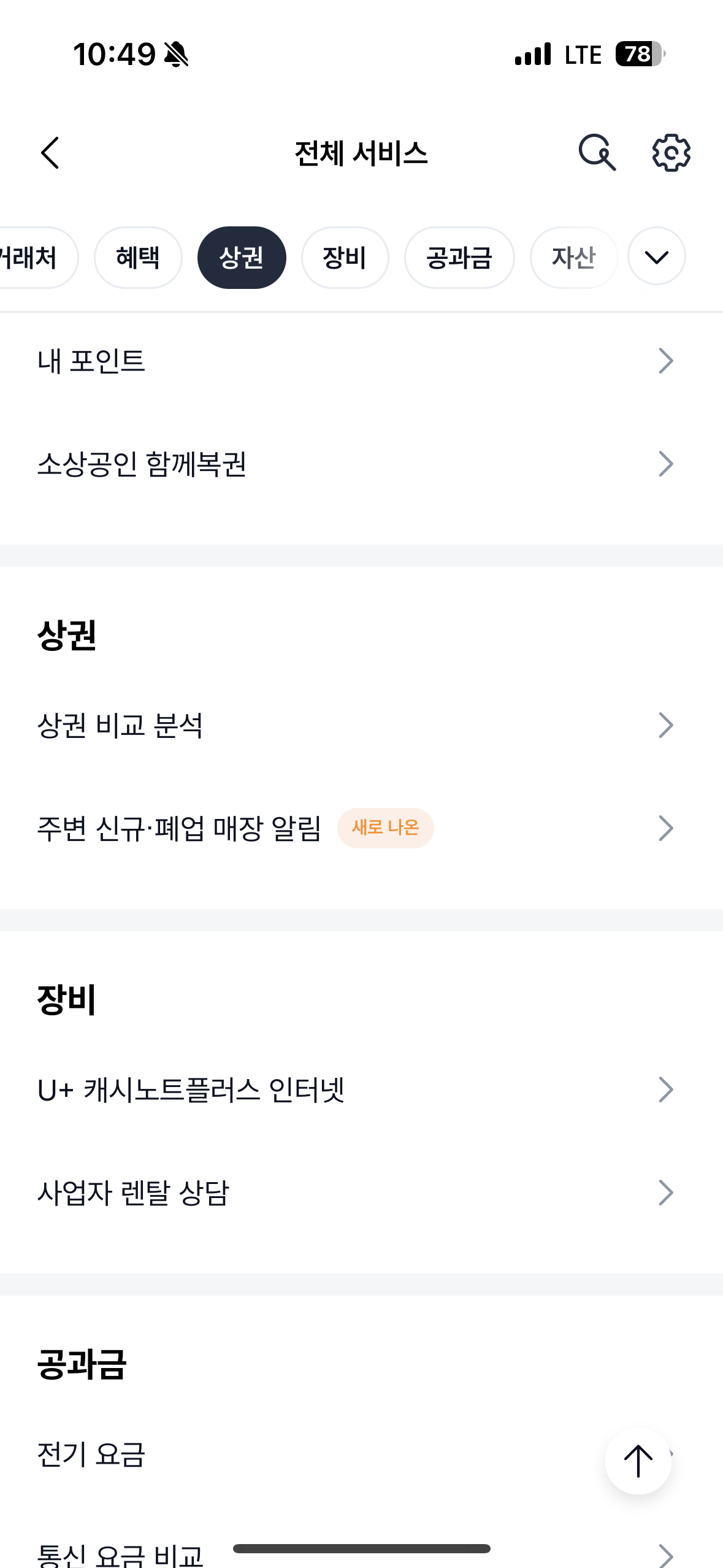Select the 혜택 category chip
The height and width of the screenshot is (1568, 723).
click(x=138, y=258)
